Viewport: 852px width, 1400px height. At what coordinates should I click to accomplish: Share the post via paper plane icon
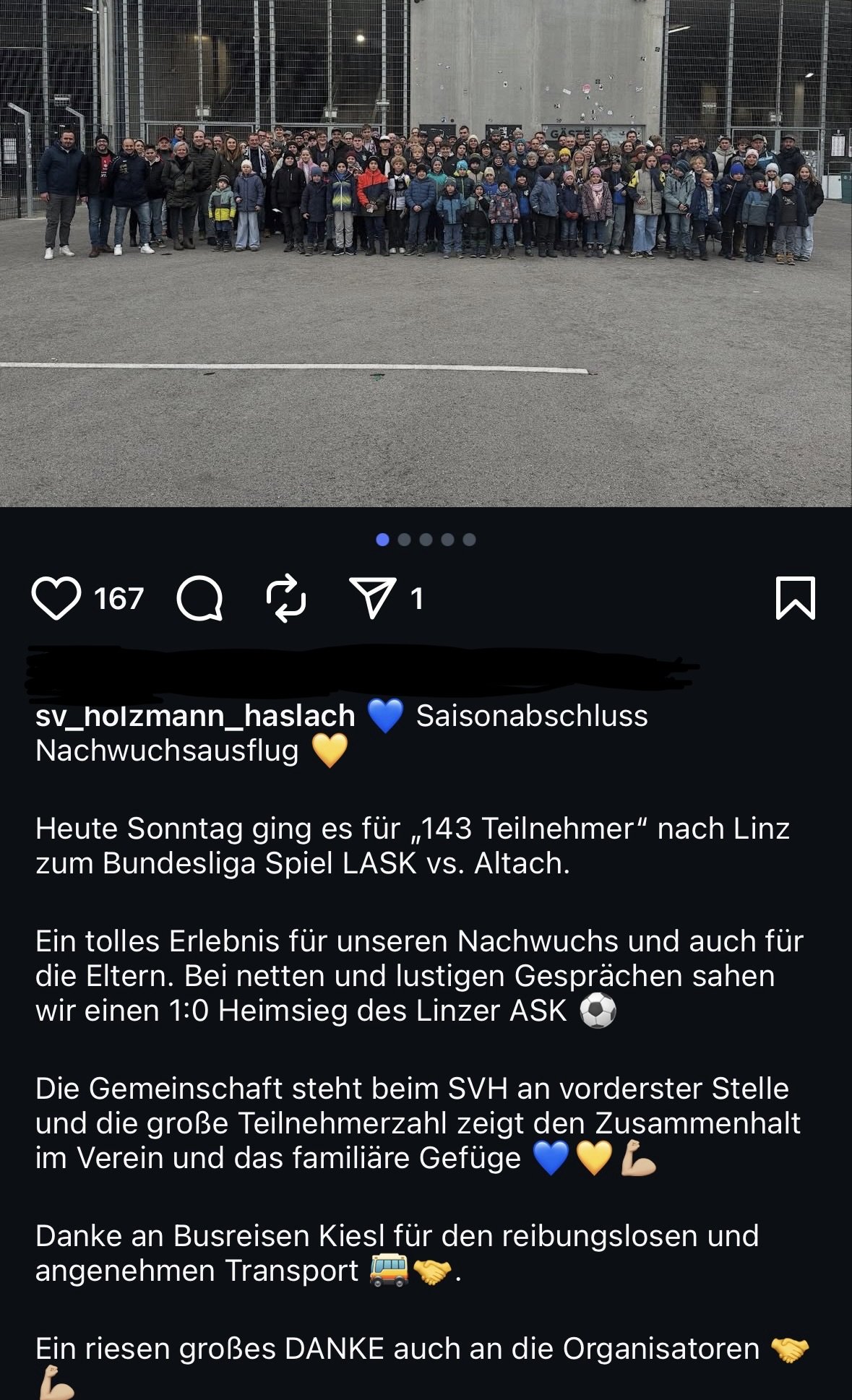pyautogui.click(x=373, y=598)
